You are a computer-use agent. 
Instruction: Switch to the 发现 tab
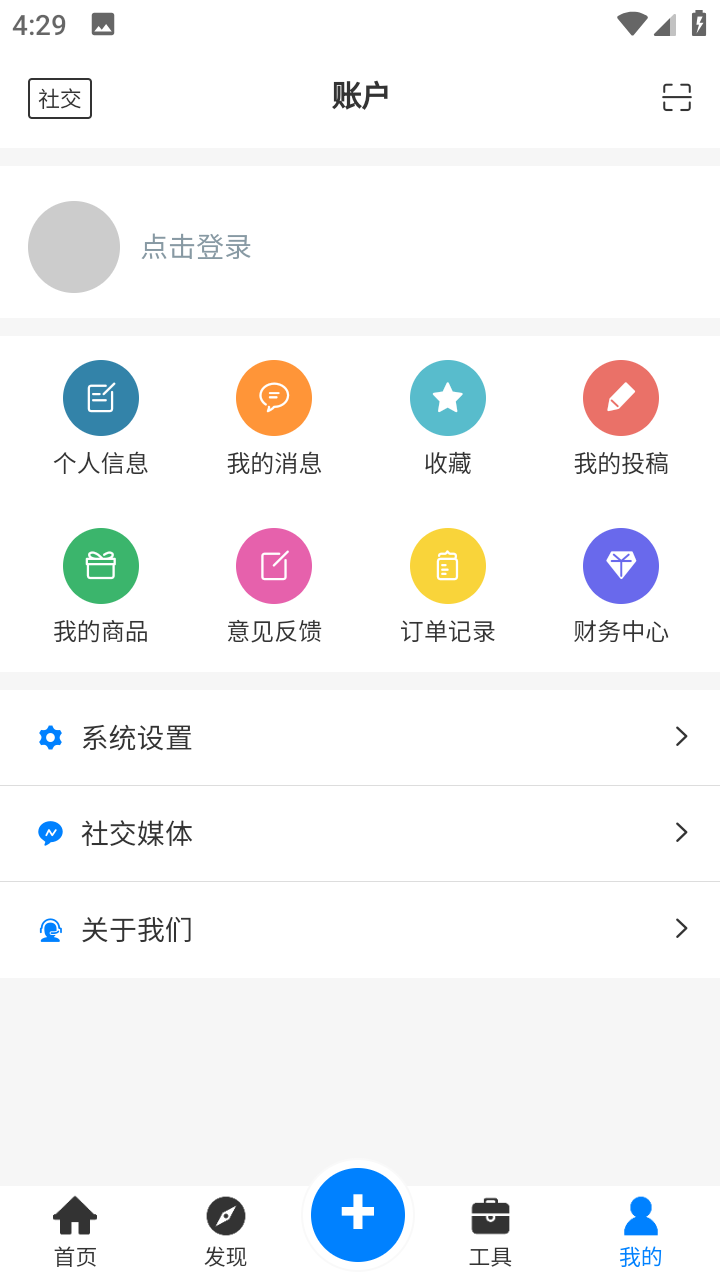226,1232
